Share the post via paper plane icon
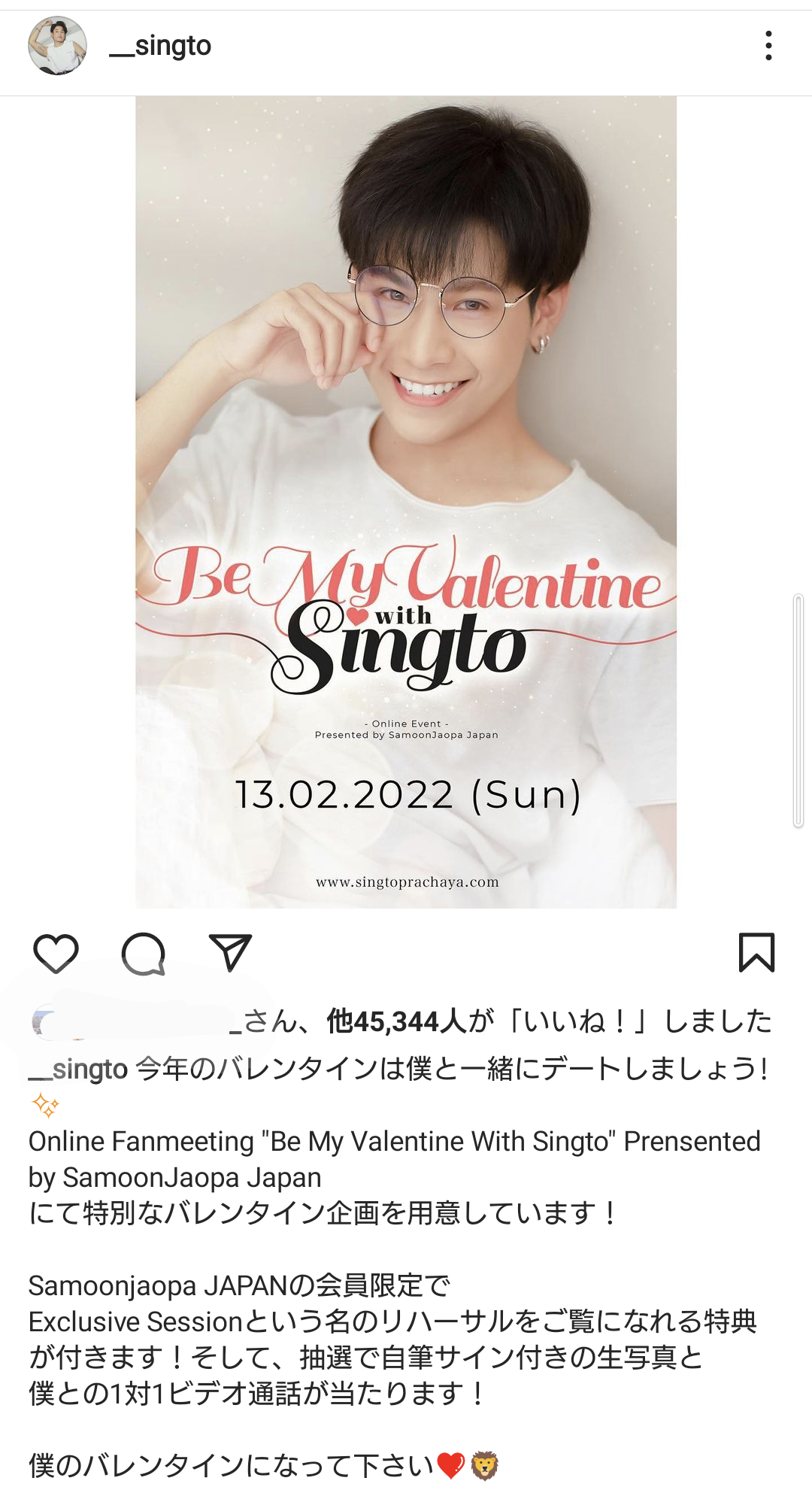Screen dimensions: 812x1496 pyautogui.click(x=230, y=953)
